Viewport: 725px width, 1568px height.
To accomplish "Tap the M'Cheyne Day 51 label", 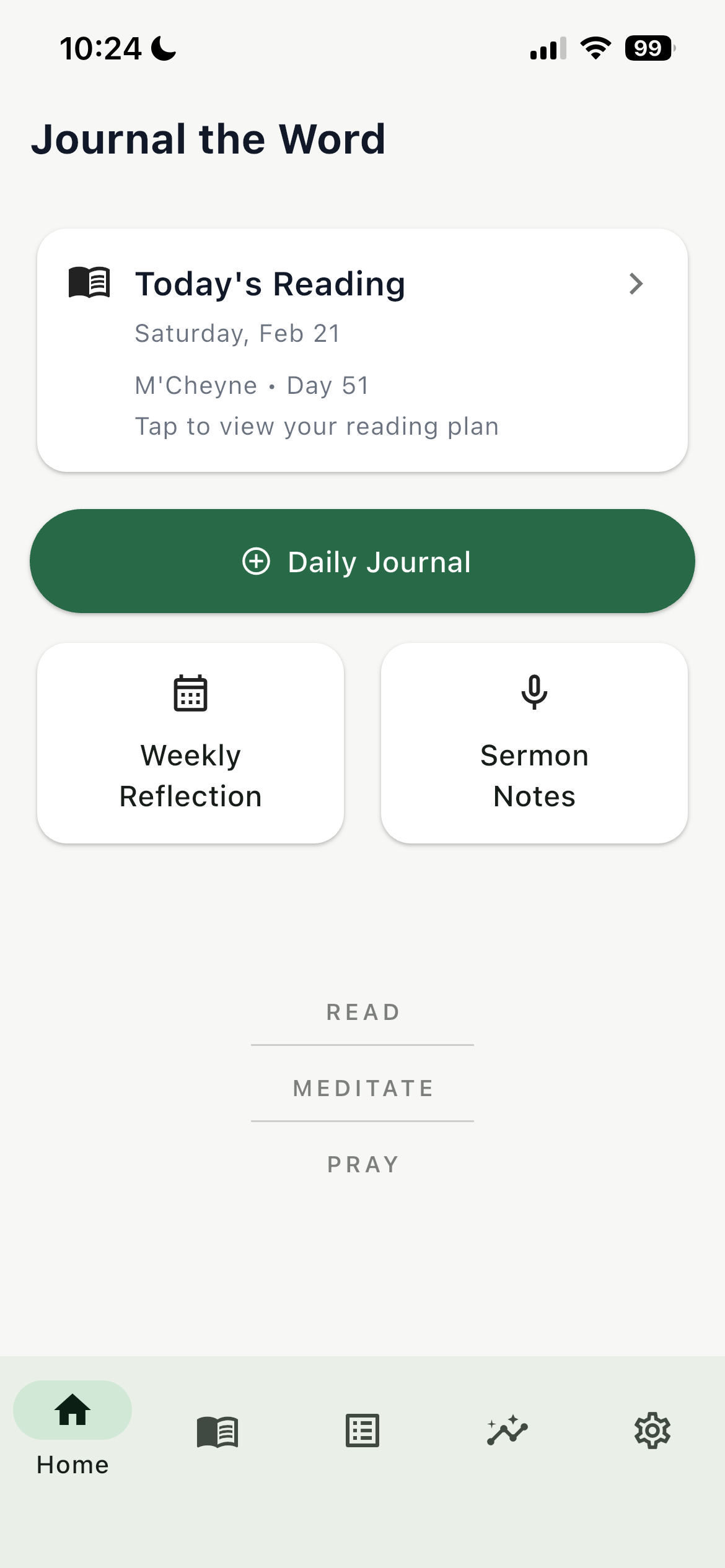I will (x=252, y=385).
